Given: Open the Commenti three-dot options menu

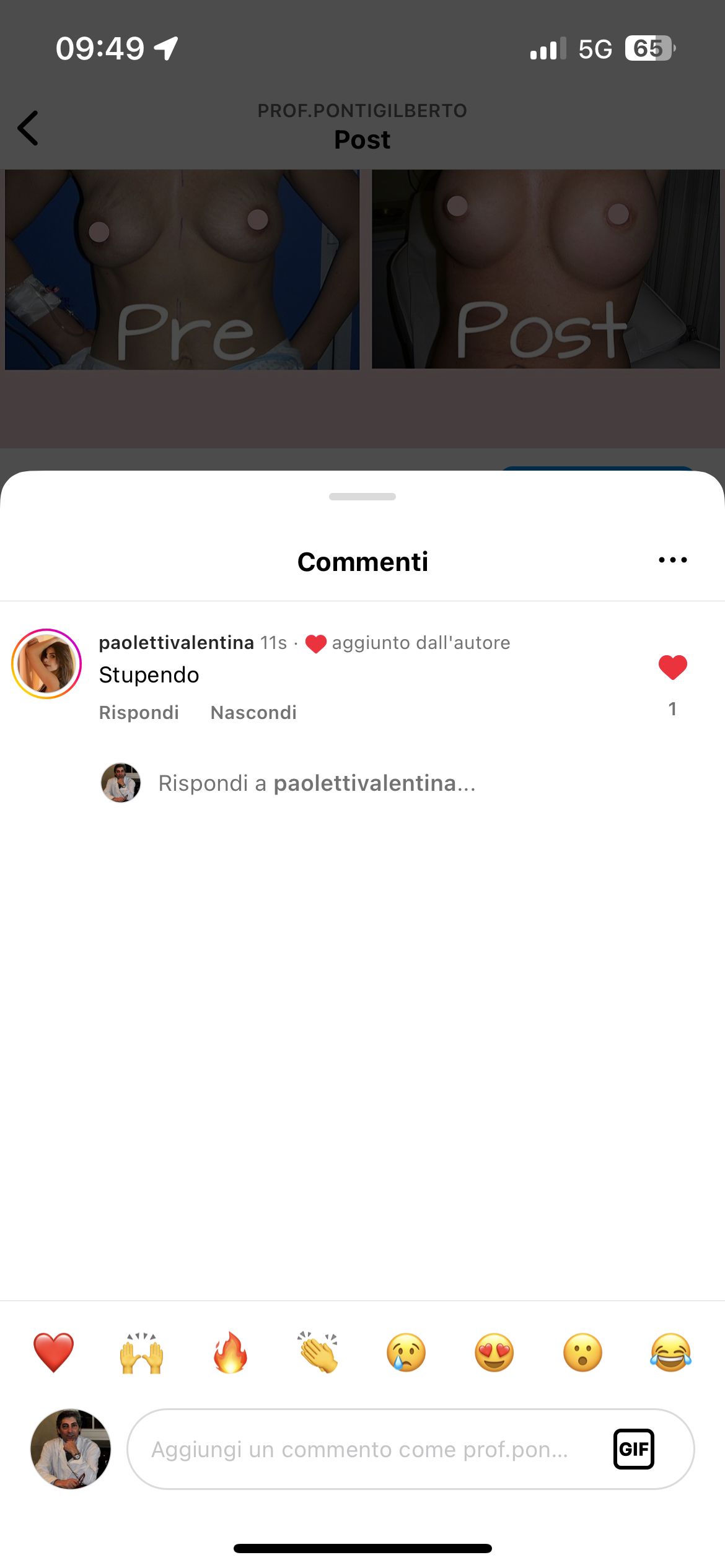Looking at the screenshot, I should 672,560.
